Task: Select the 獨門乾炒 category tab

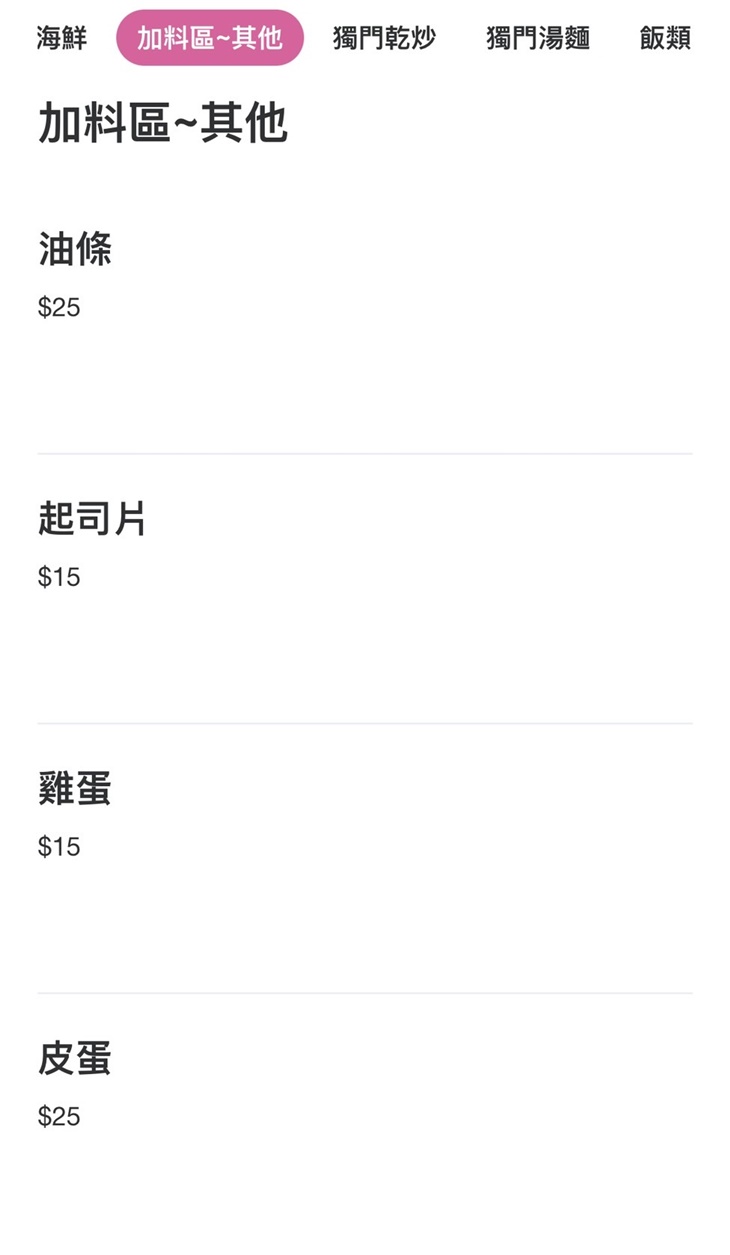Action: [x=386, y=39]
